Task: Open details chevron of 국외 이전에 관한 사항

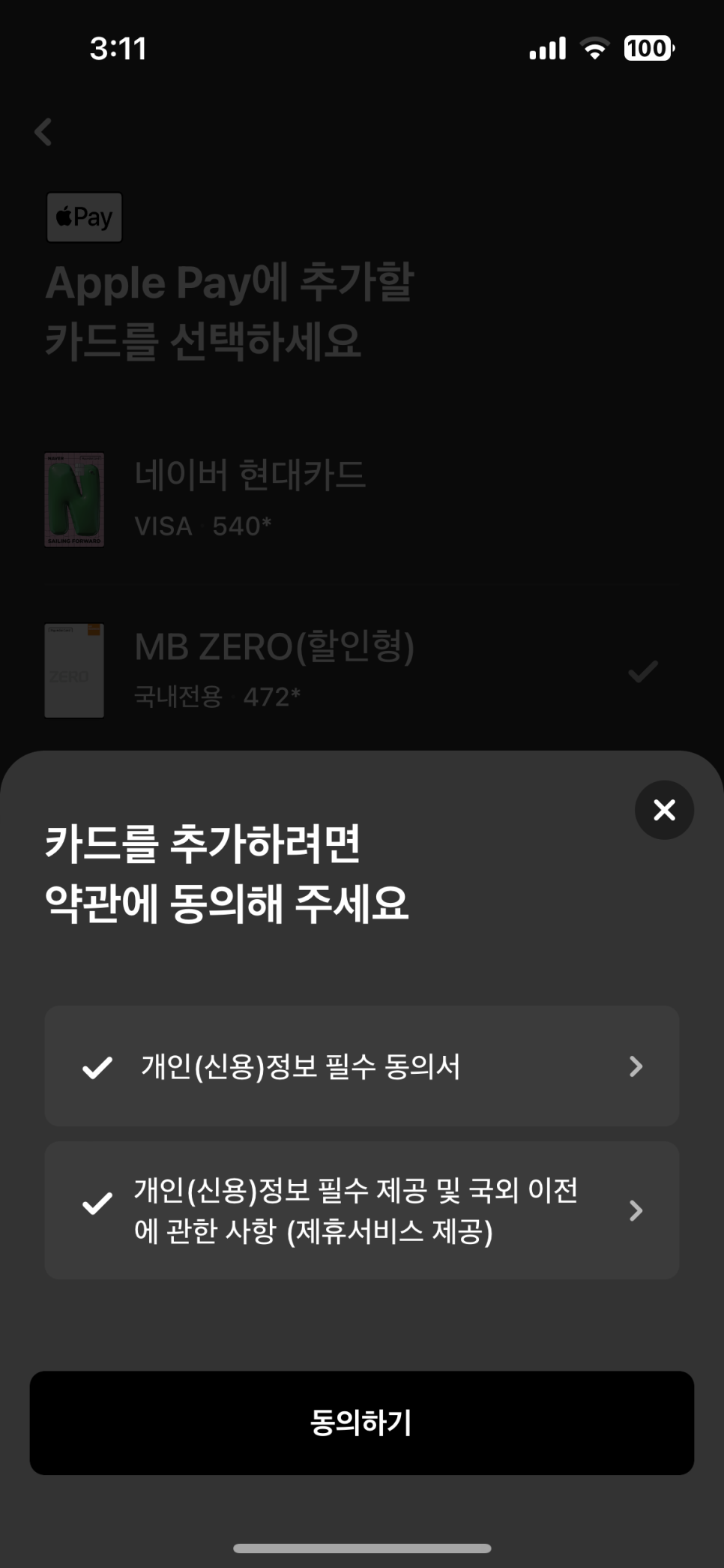Action: 636,1210
